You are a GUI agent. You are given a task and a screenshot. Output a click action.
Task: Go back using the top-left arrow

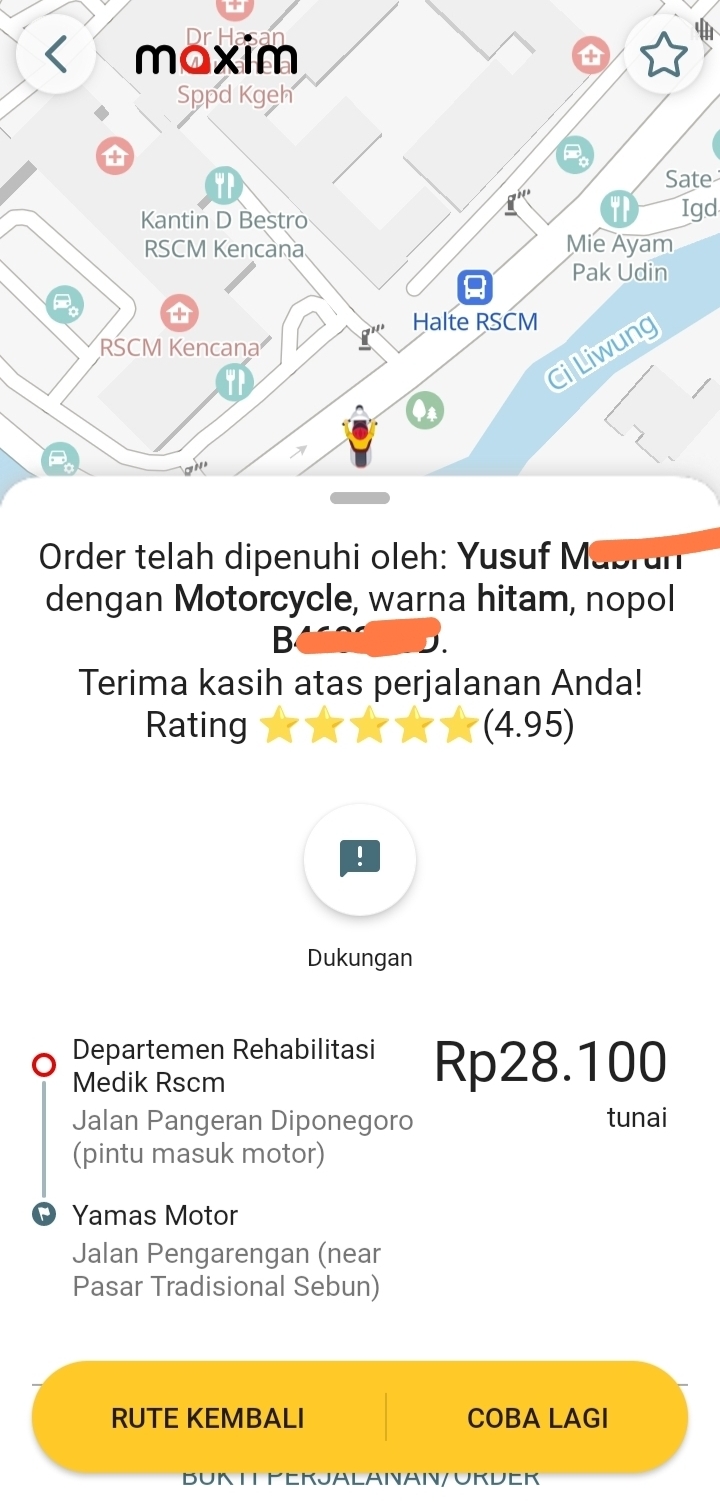tap(56, 54)
